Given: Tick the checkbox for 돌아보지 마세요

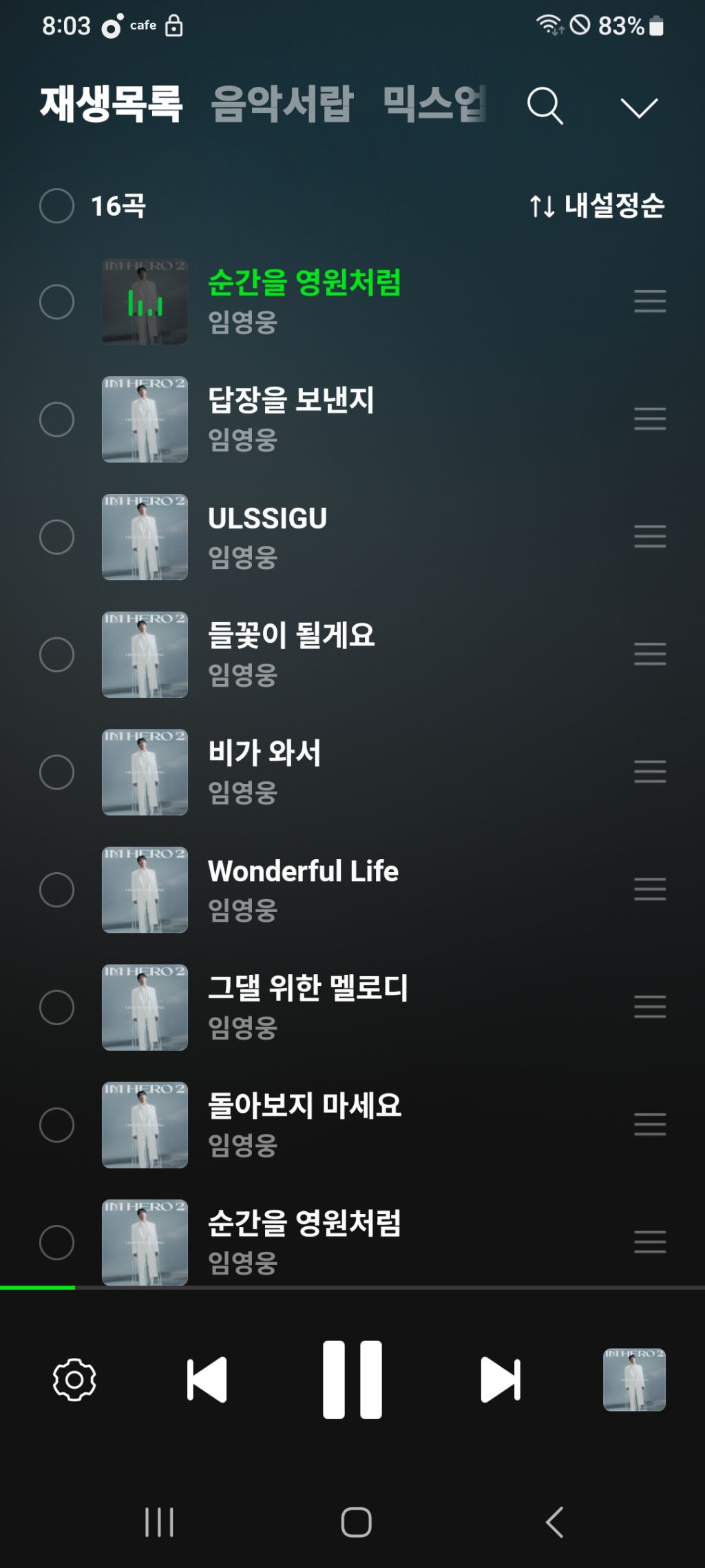Looking at the screenshot, I should [56, 1125].
